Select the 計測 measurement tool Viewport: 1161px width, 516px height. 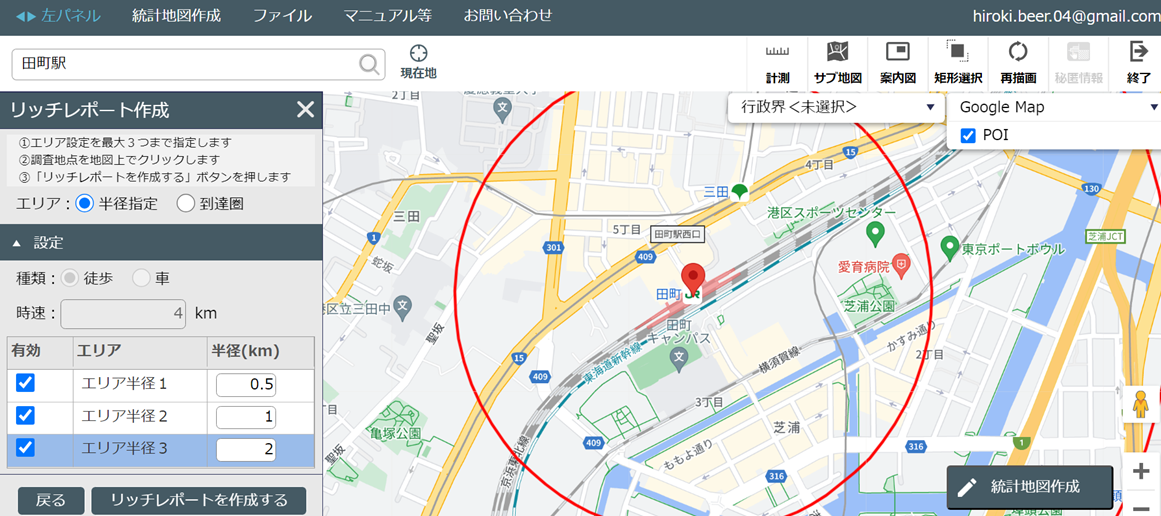[x=777, y=63]
